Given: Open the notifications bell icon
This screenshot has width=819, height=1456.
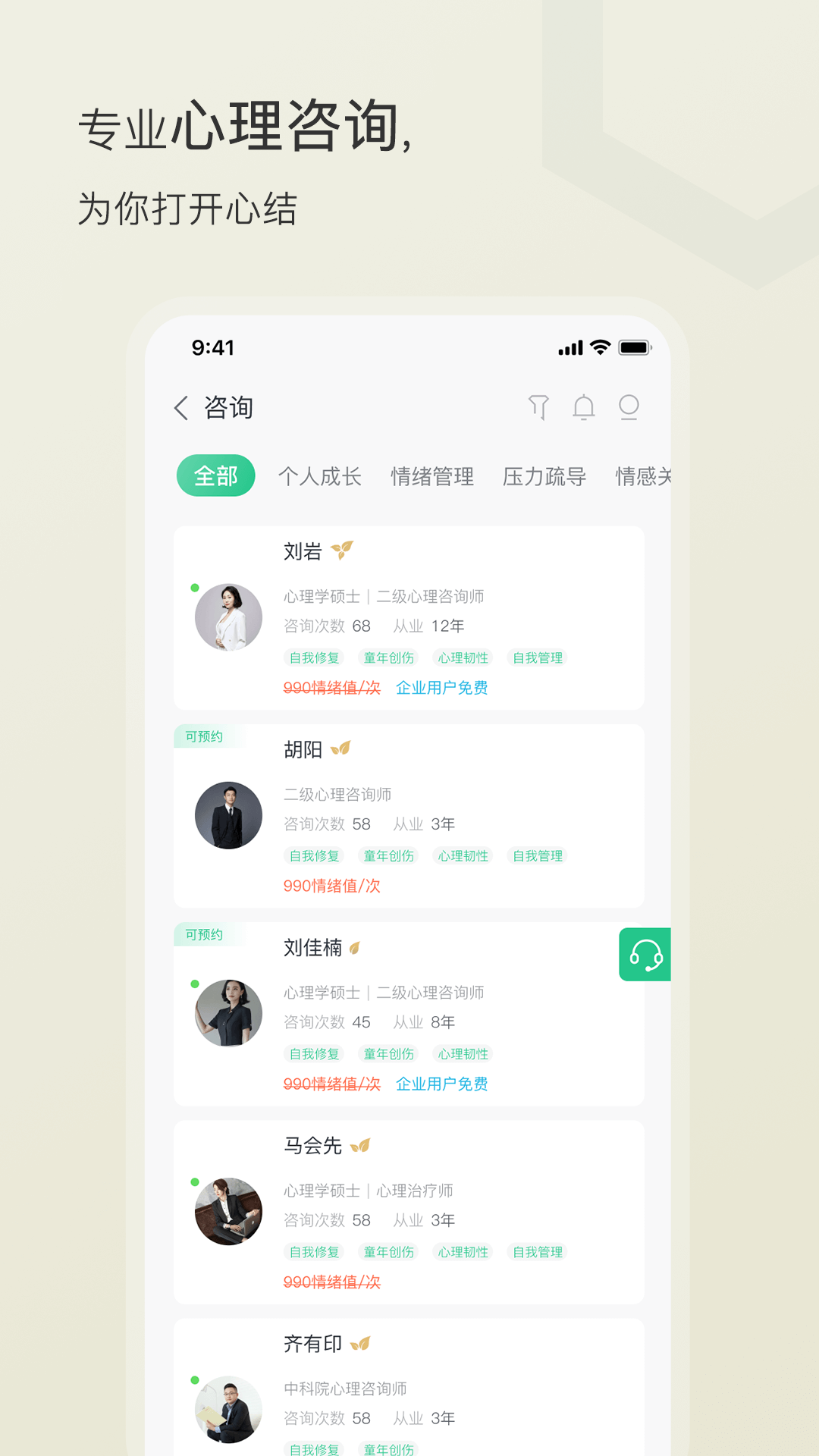Looking at the screenshot, I should tap(584, 407).
